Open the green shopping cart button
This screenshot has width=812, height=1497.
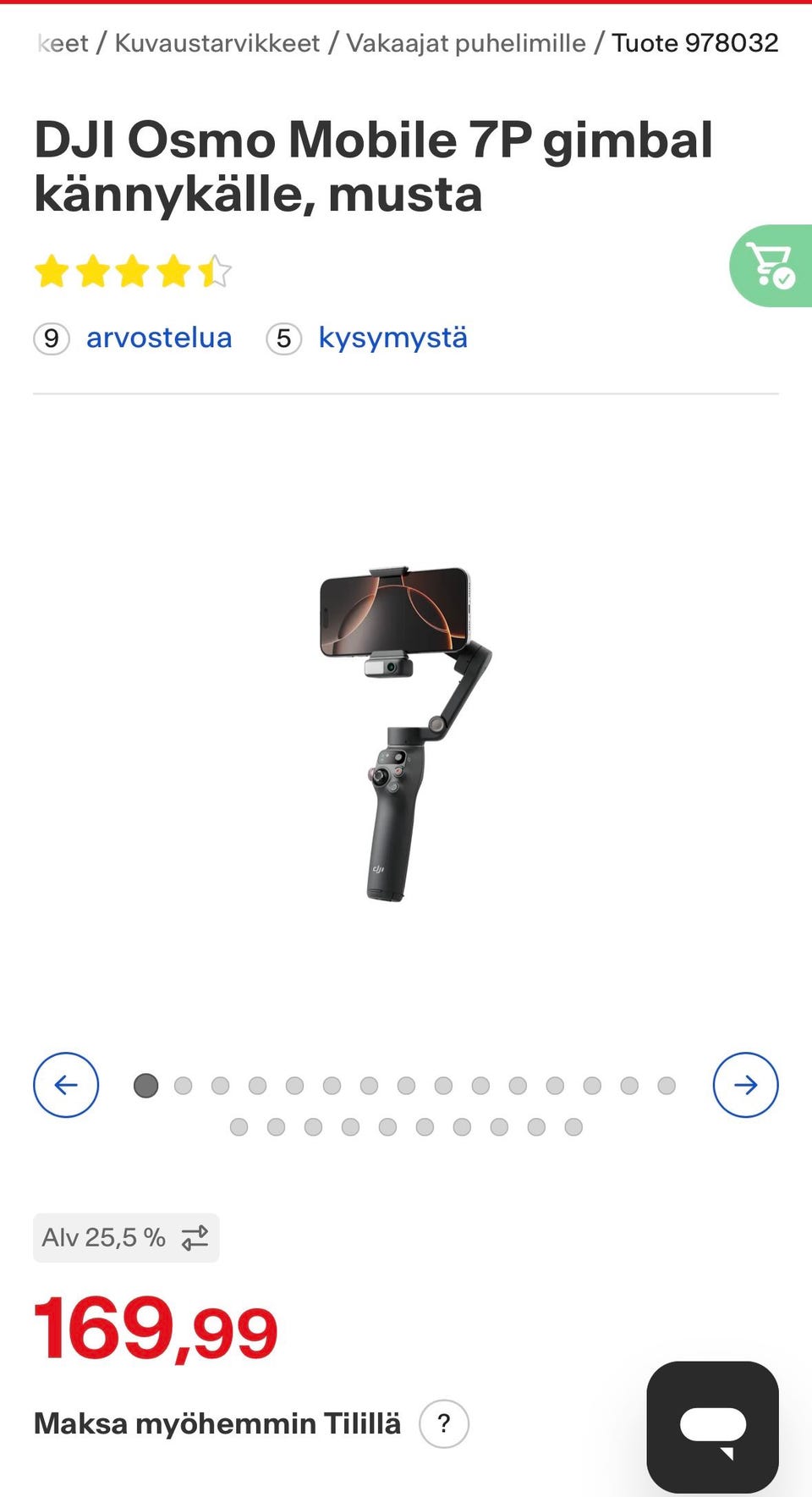pyautogui.click(x=771, y=266)
